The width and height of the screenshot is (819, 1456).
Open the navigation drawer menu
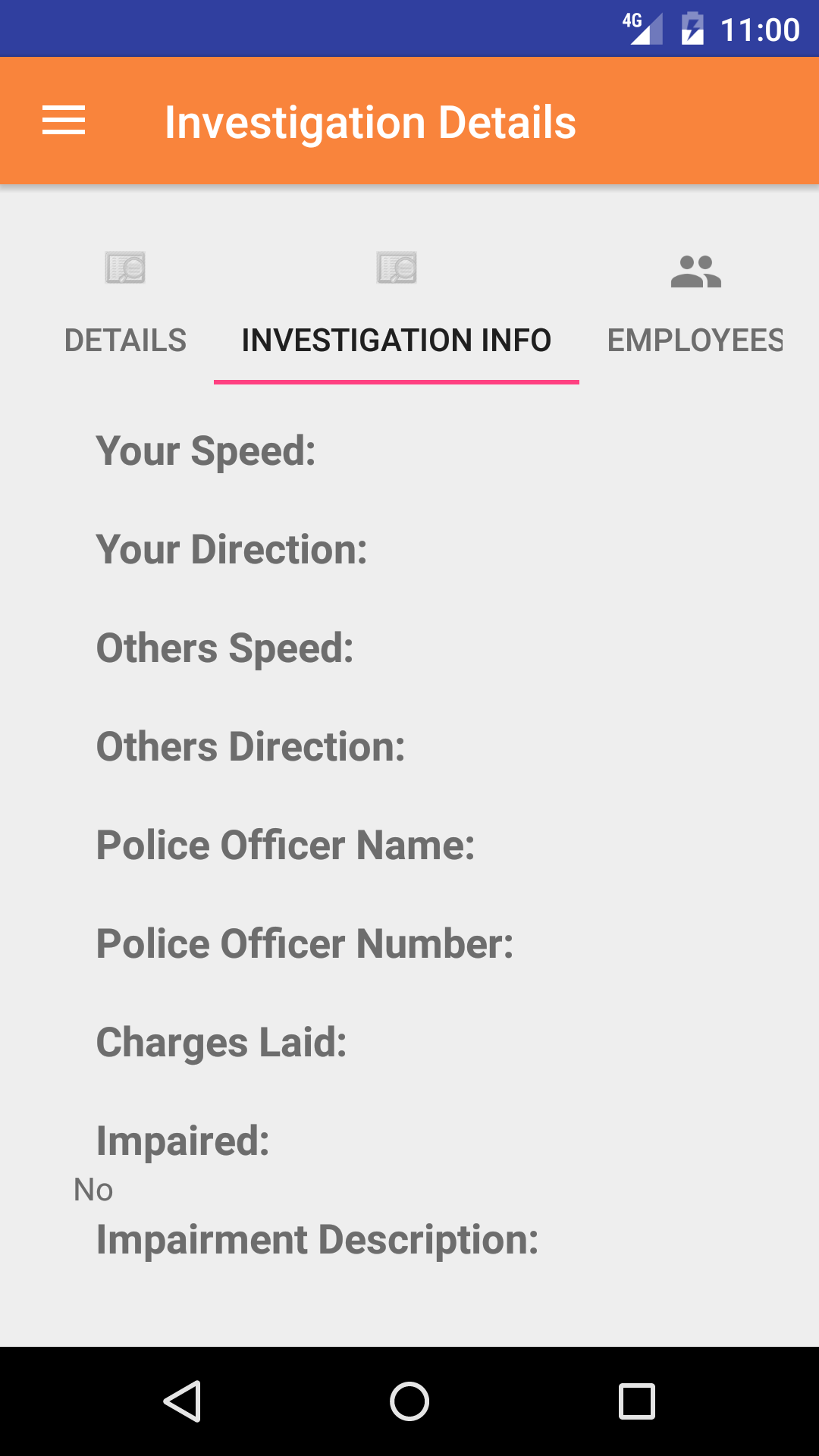point(64,121)
